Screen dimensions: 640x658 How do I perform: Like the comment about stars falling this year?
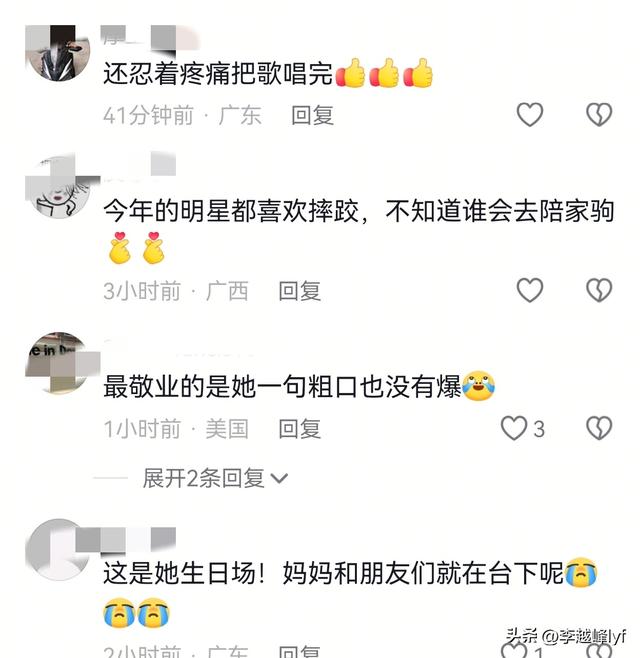pyautogui.click(x=529, y=291)
